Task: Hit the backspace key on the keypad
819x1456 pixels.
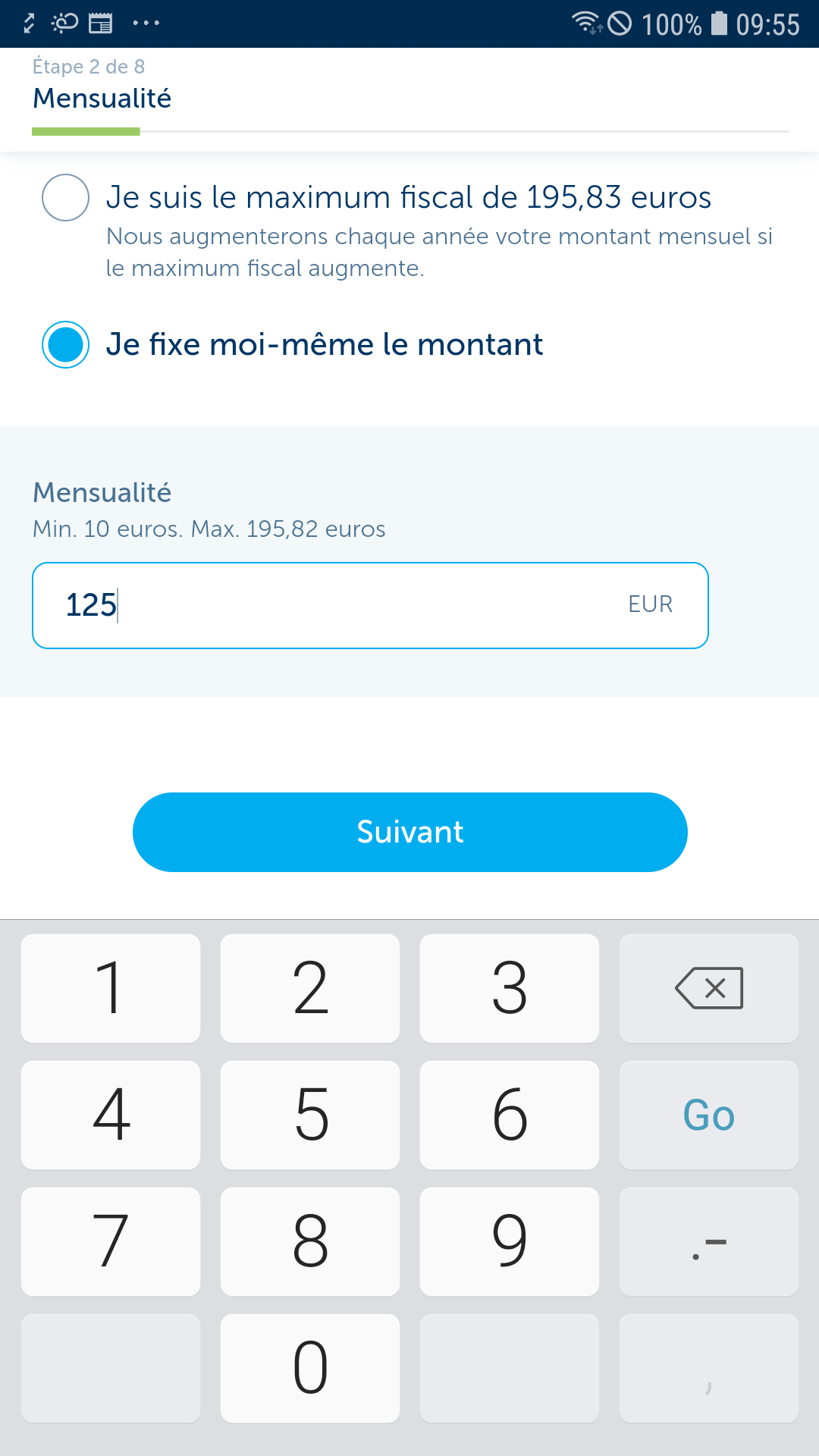Action: (709, 988)
